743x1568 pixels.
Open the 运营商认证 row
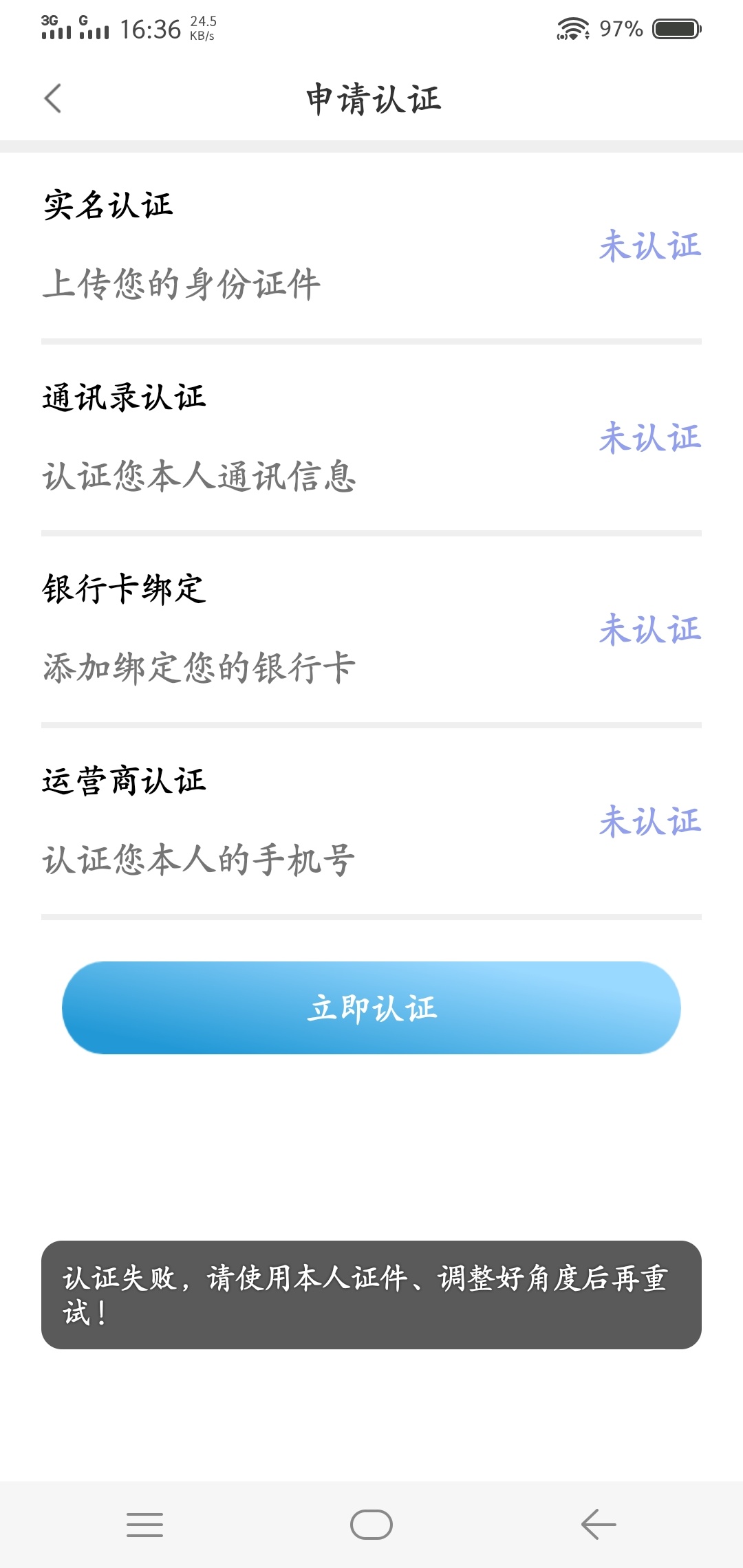(371, 821)
